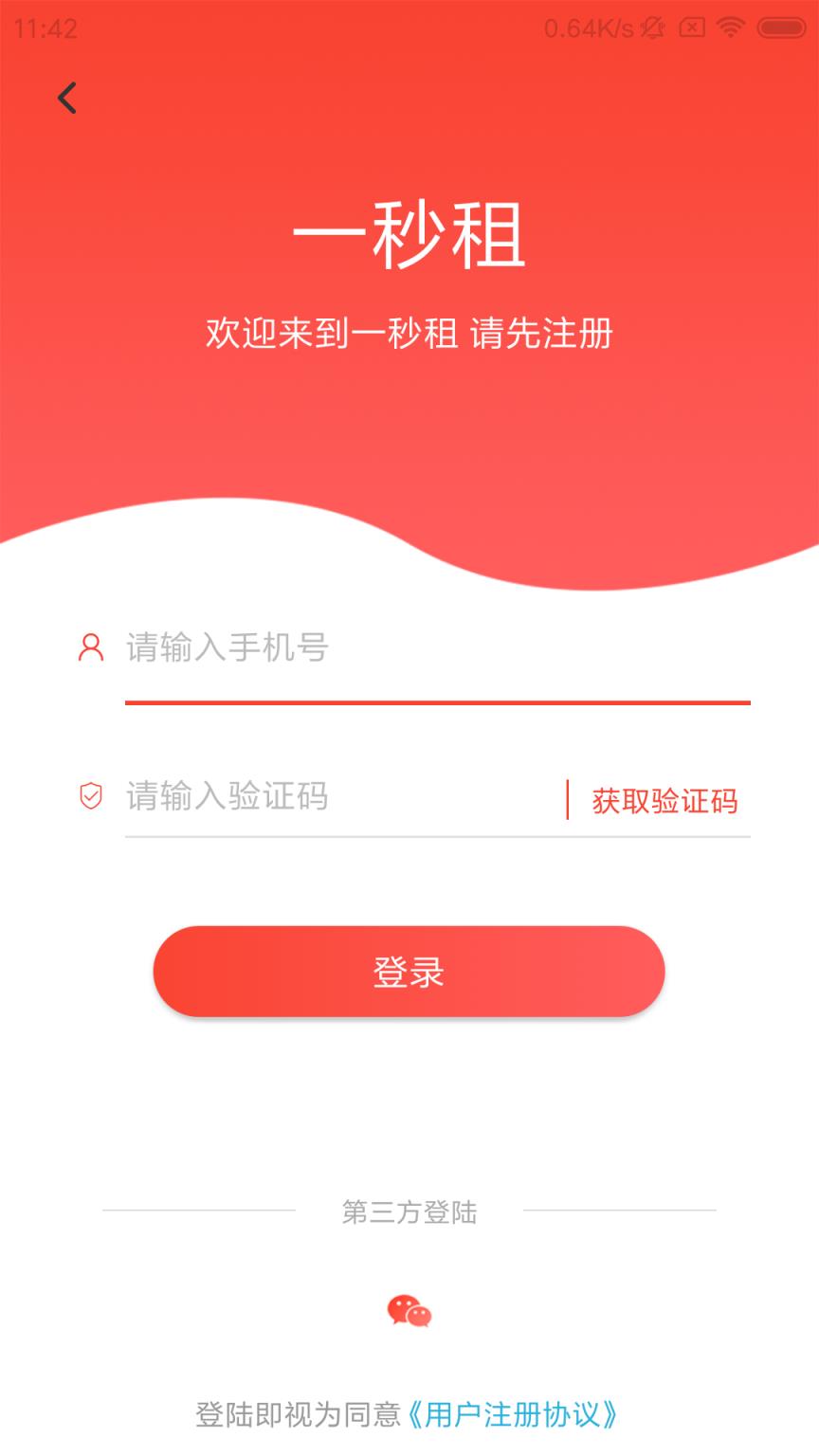Screen dimensions: 819x1456
Task: Click the 第三方登陆 divider label
Action: (409, 1213)
